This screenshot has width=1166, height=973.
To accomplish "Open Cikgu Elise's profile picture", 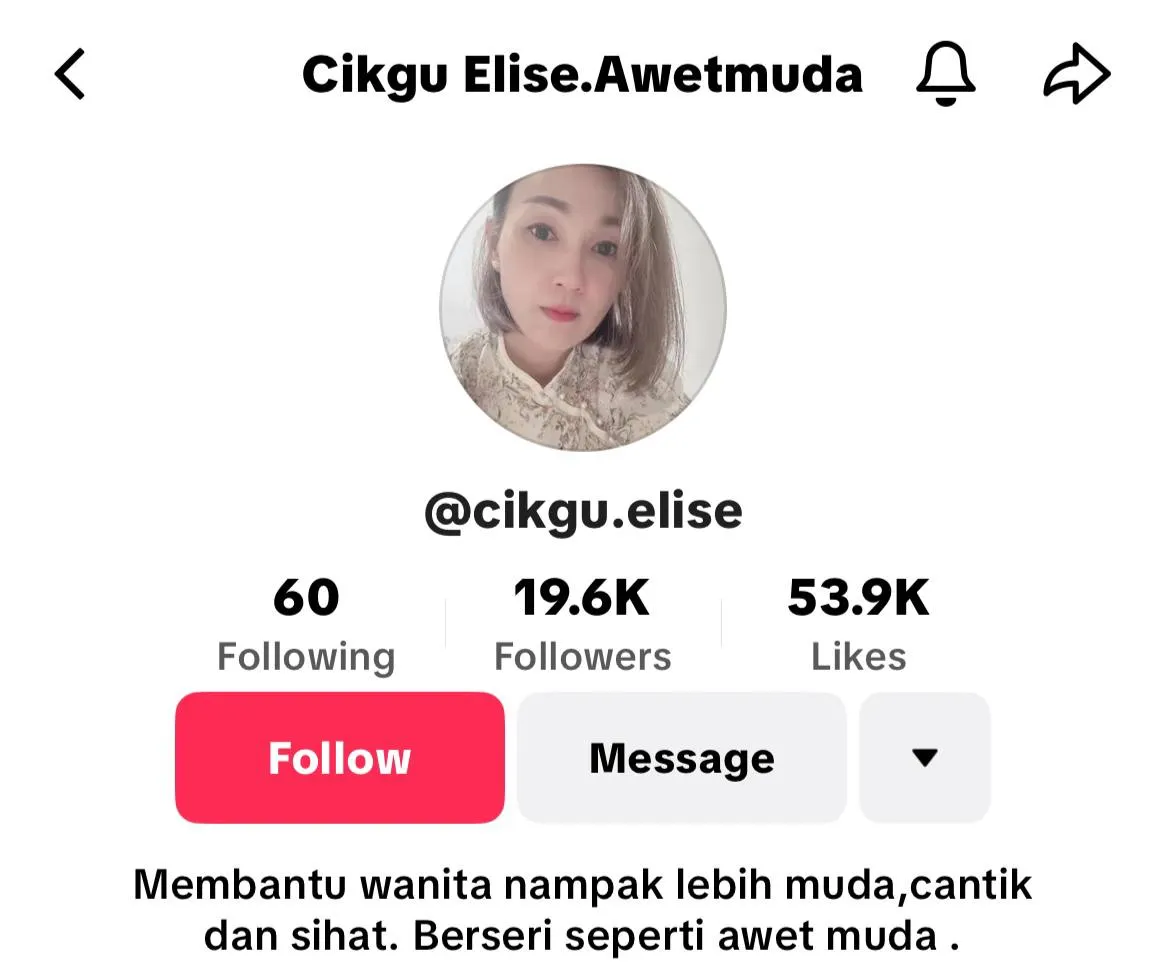I will click(x=583, y=307).
